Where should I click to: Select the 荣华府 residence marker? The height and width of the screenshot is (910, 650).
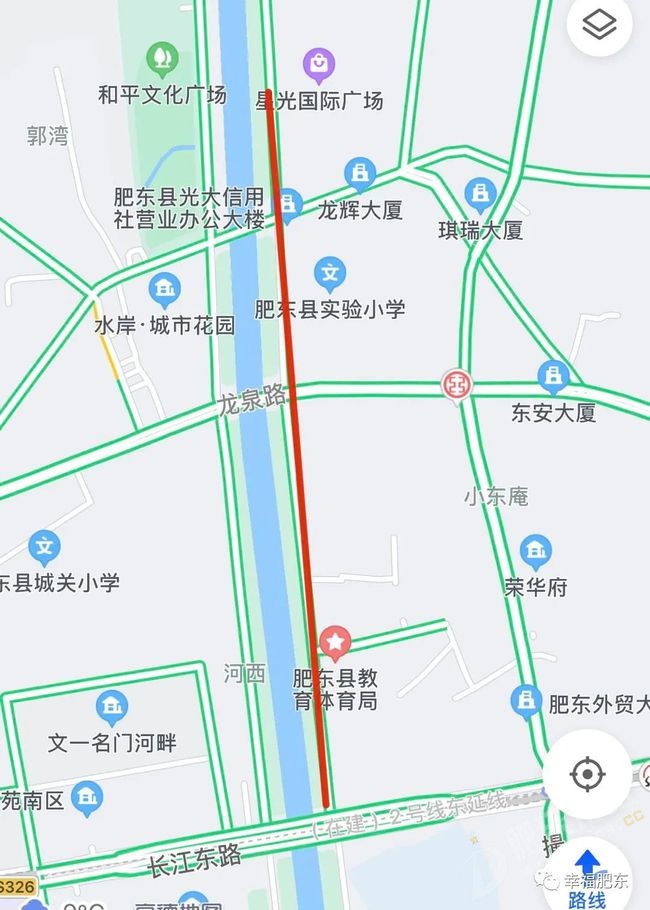click(536, 551)
